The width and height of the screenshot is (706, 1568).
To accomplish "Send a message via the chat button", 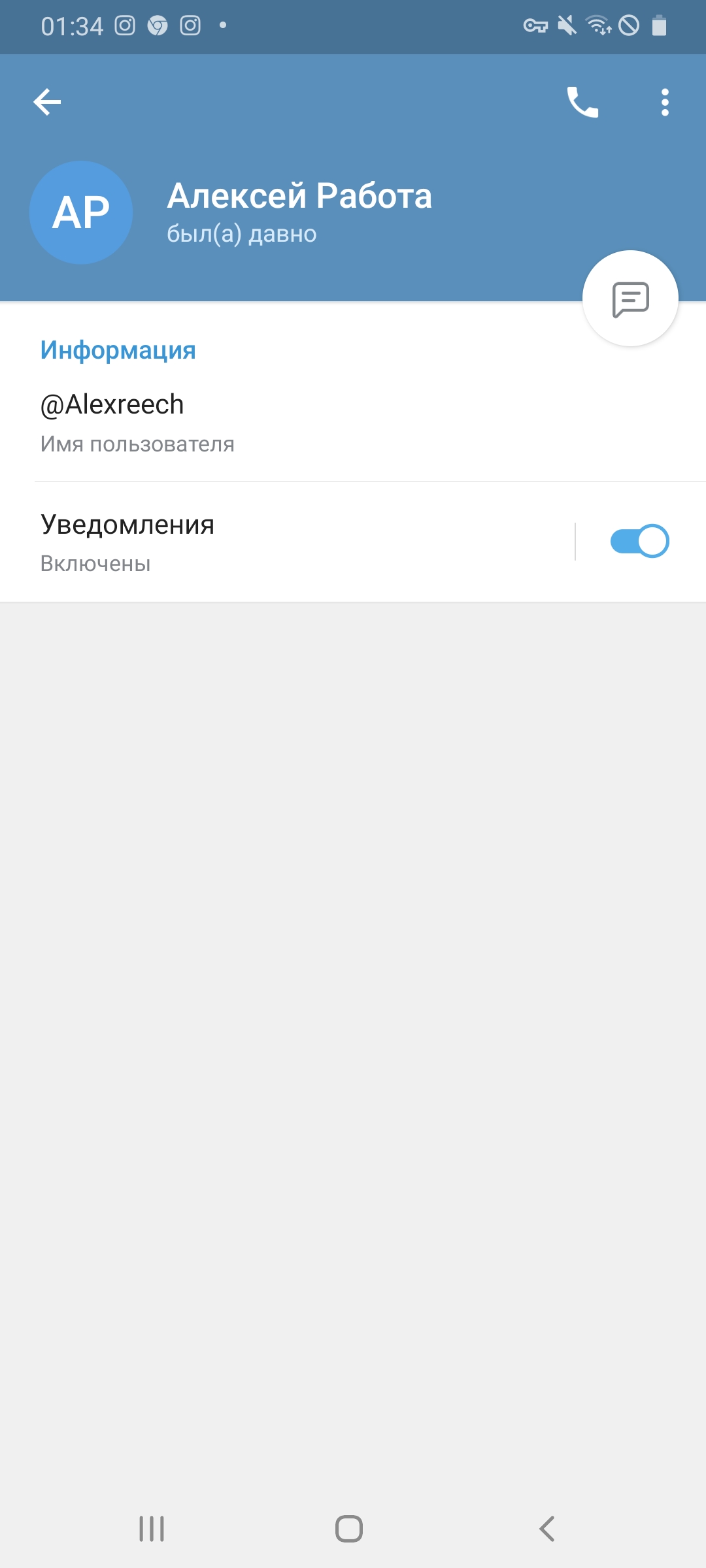I will click(630, 299).
